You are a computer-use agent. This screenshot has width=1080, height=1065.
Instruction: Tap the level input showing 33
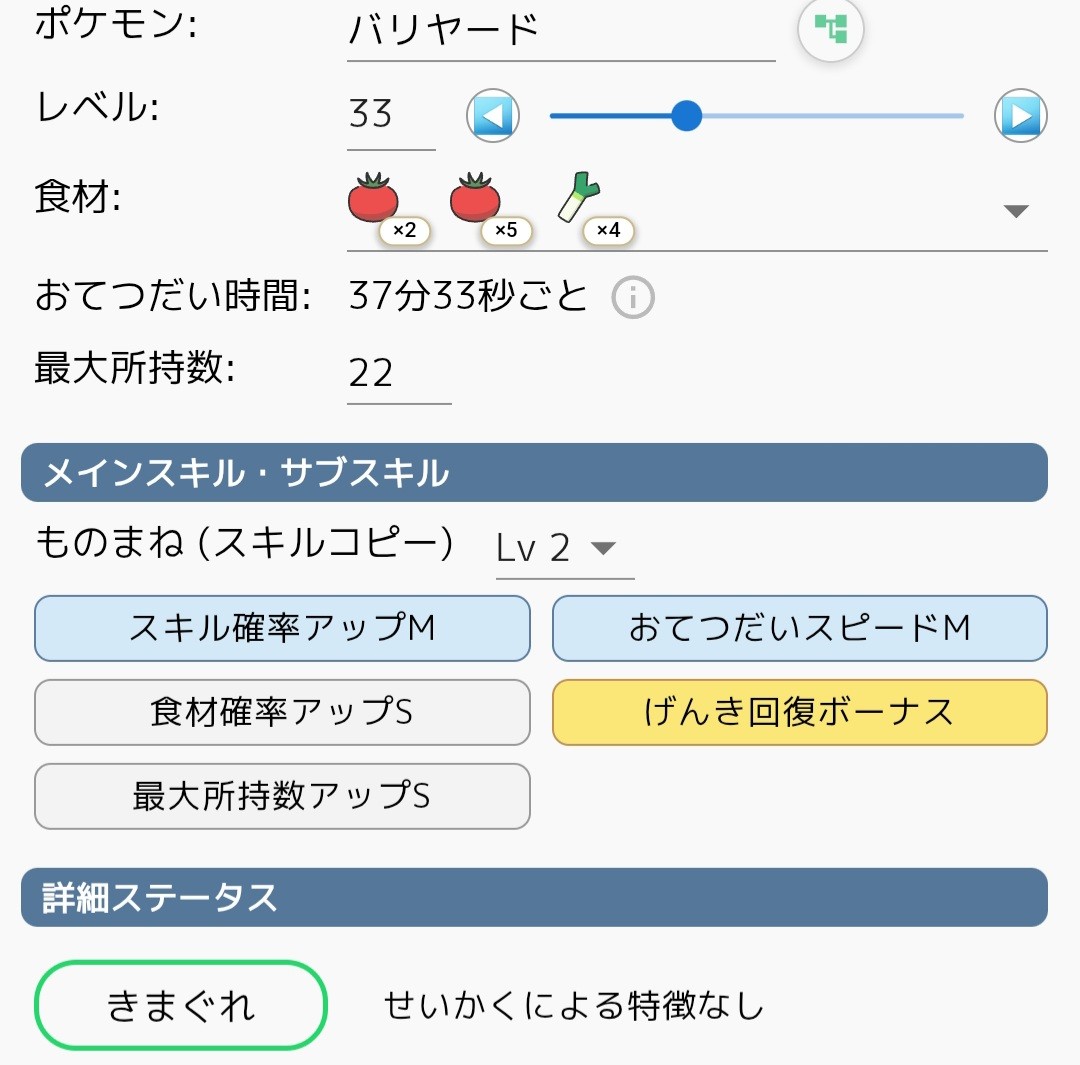(x=390, y=116)
